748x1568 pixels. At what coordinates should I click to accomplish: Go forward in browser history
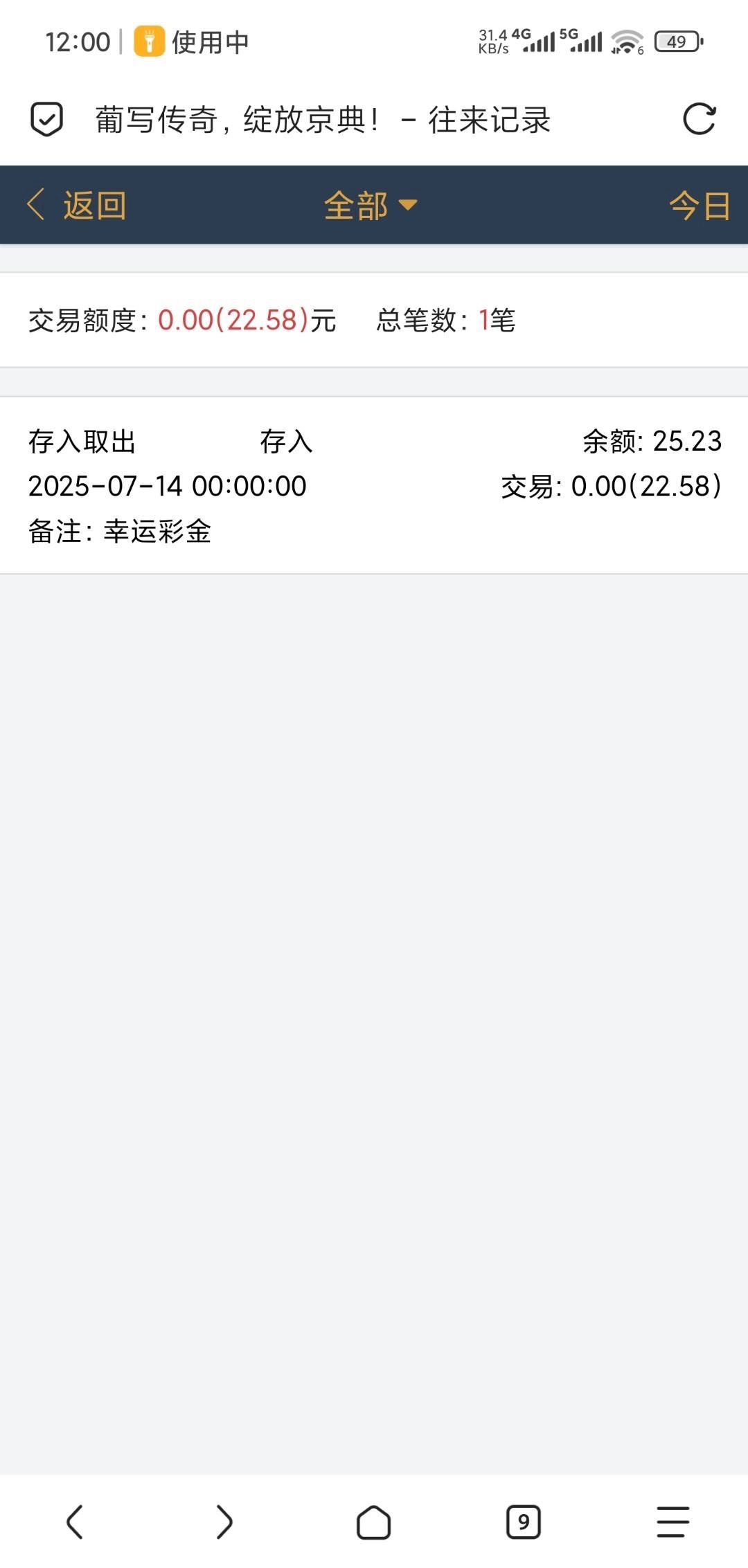(x=224, y=1522)
